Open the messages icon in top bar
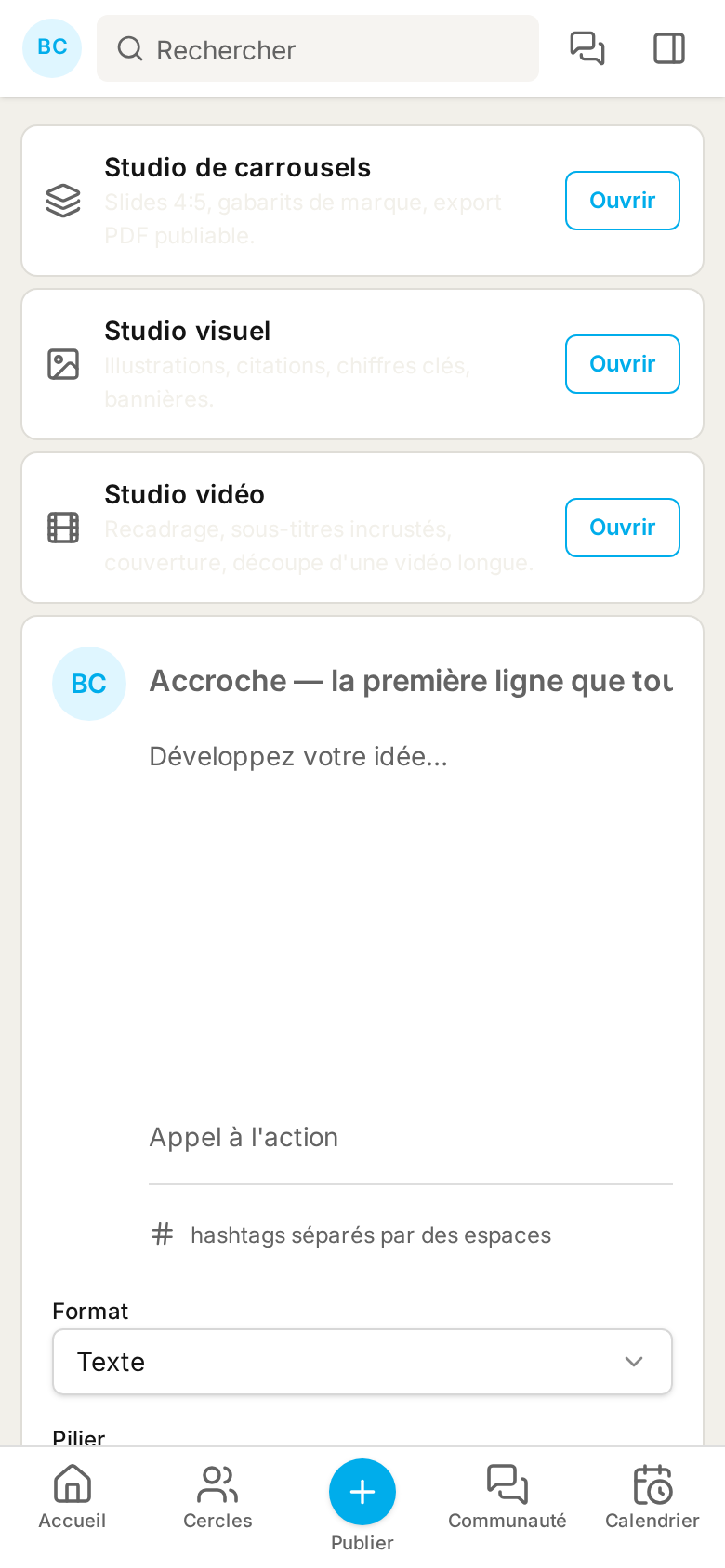This screenshot has height=1568, width=725. [x=587, y=48]
